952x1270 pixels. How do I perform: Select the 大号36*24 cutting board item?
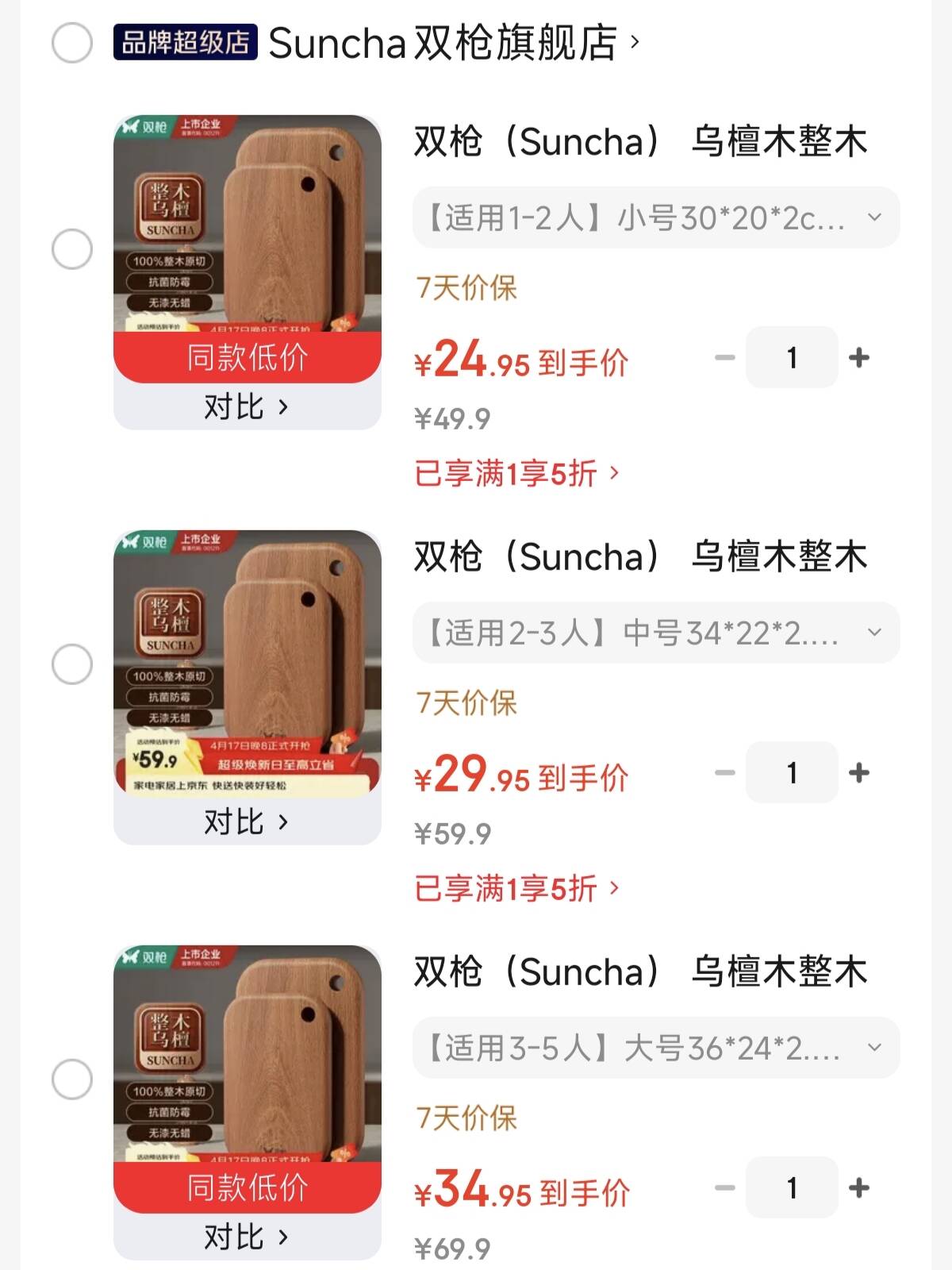[72, 1079]
